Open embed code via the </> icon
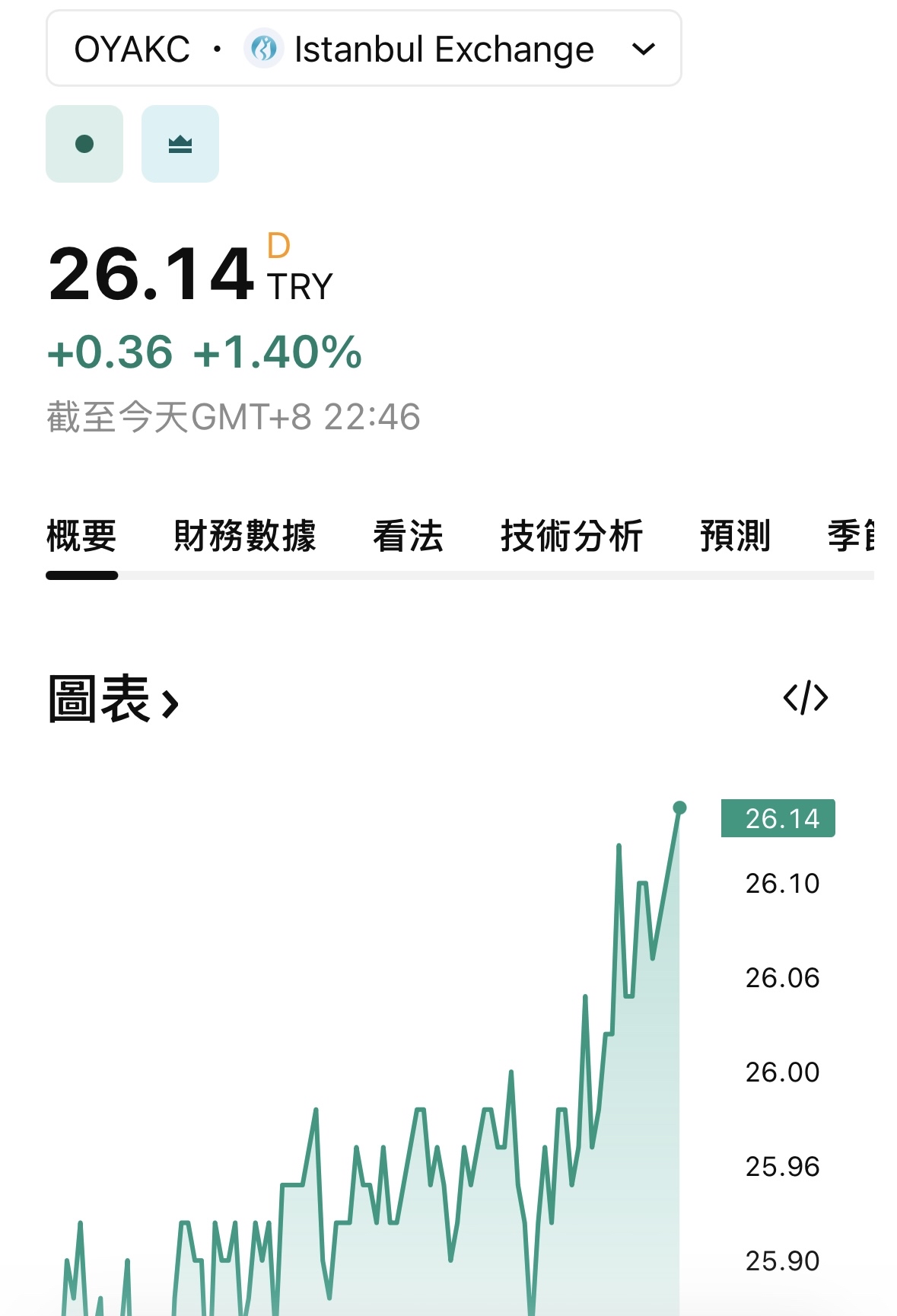The height and width of the screenshot is (1316, 897). point(805,698)
